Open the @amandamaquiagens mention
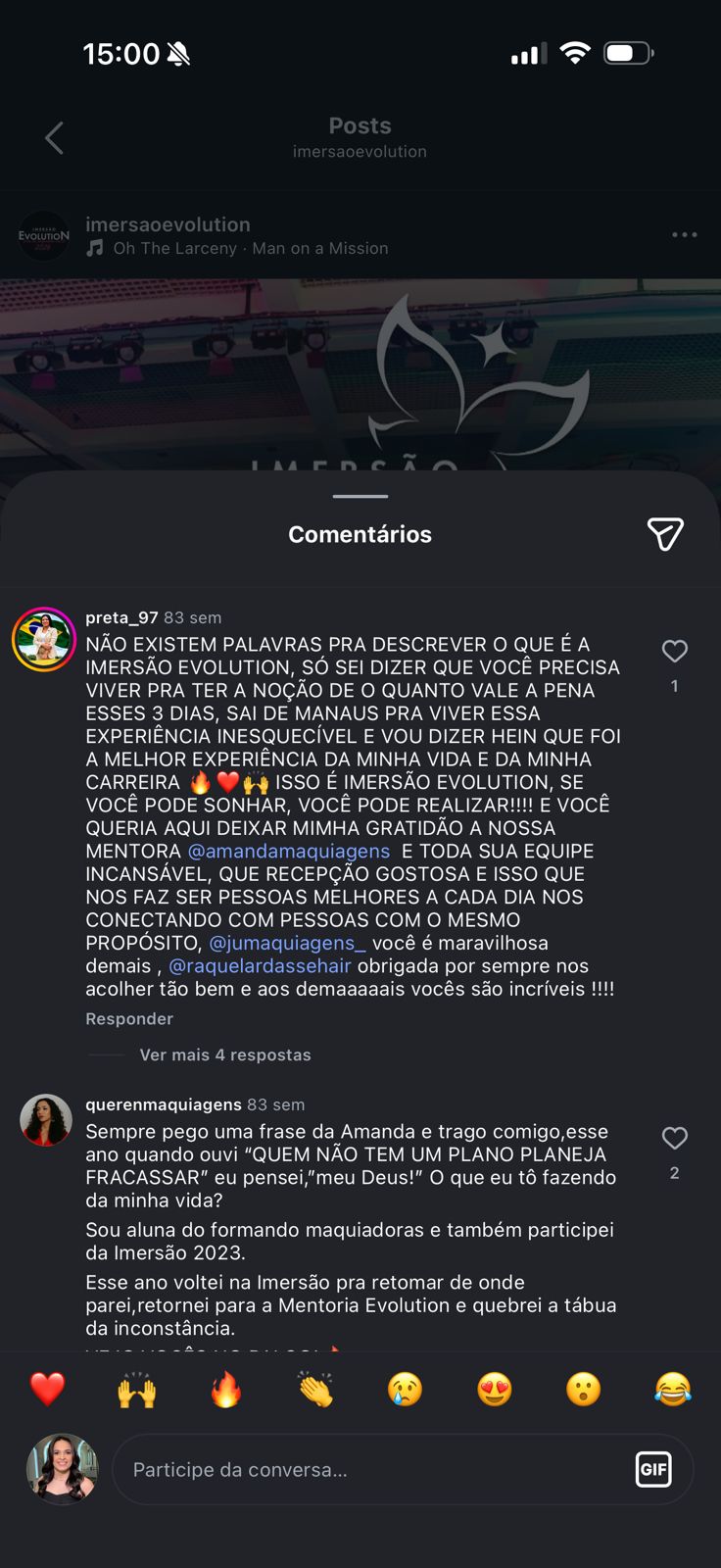This screenshot has width=721, height=1568. click(x=289, y=852)
